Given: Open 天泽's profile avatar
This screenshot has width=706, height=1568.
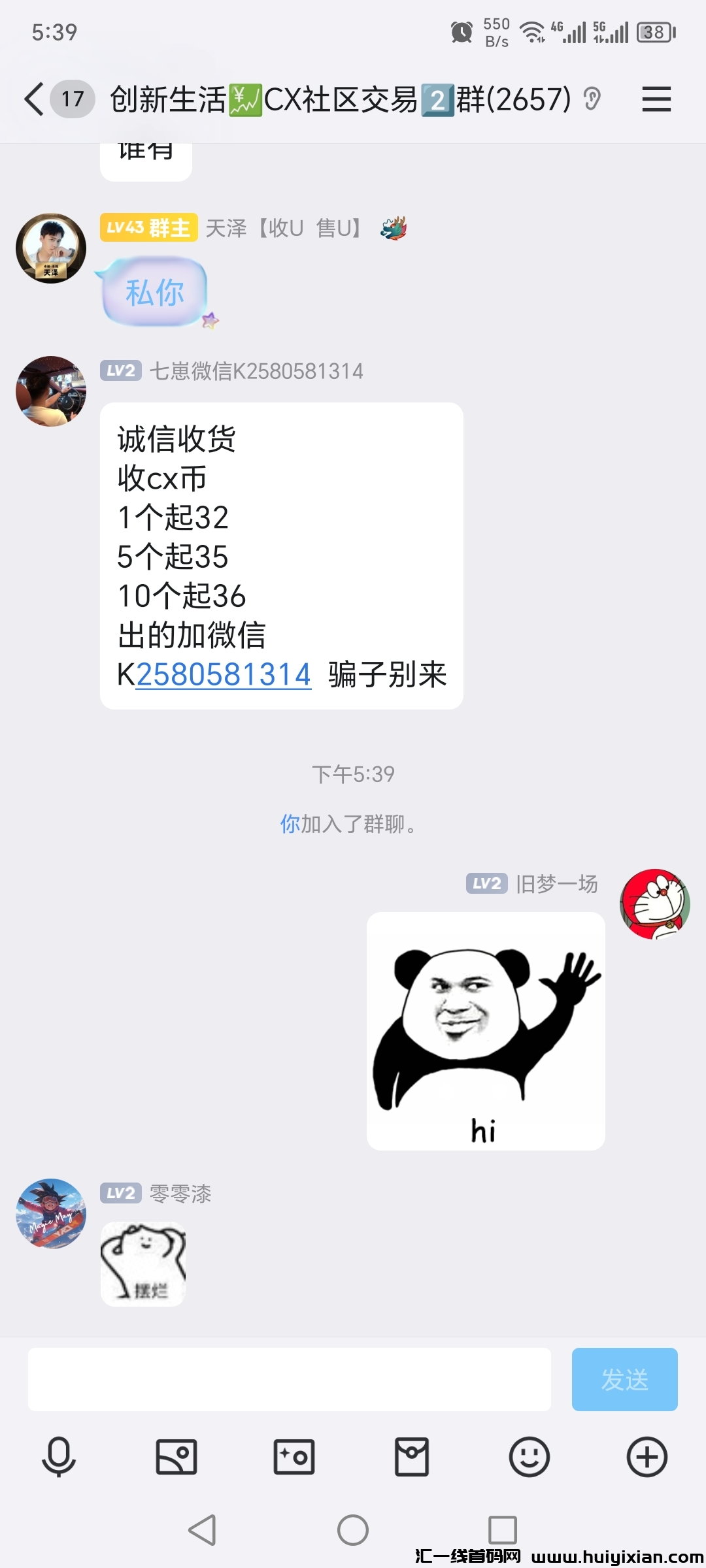Looking at the screenshot, I should click(51, 248).
